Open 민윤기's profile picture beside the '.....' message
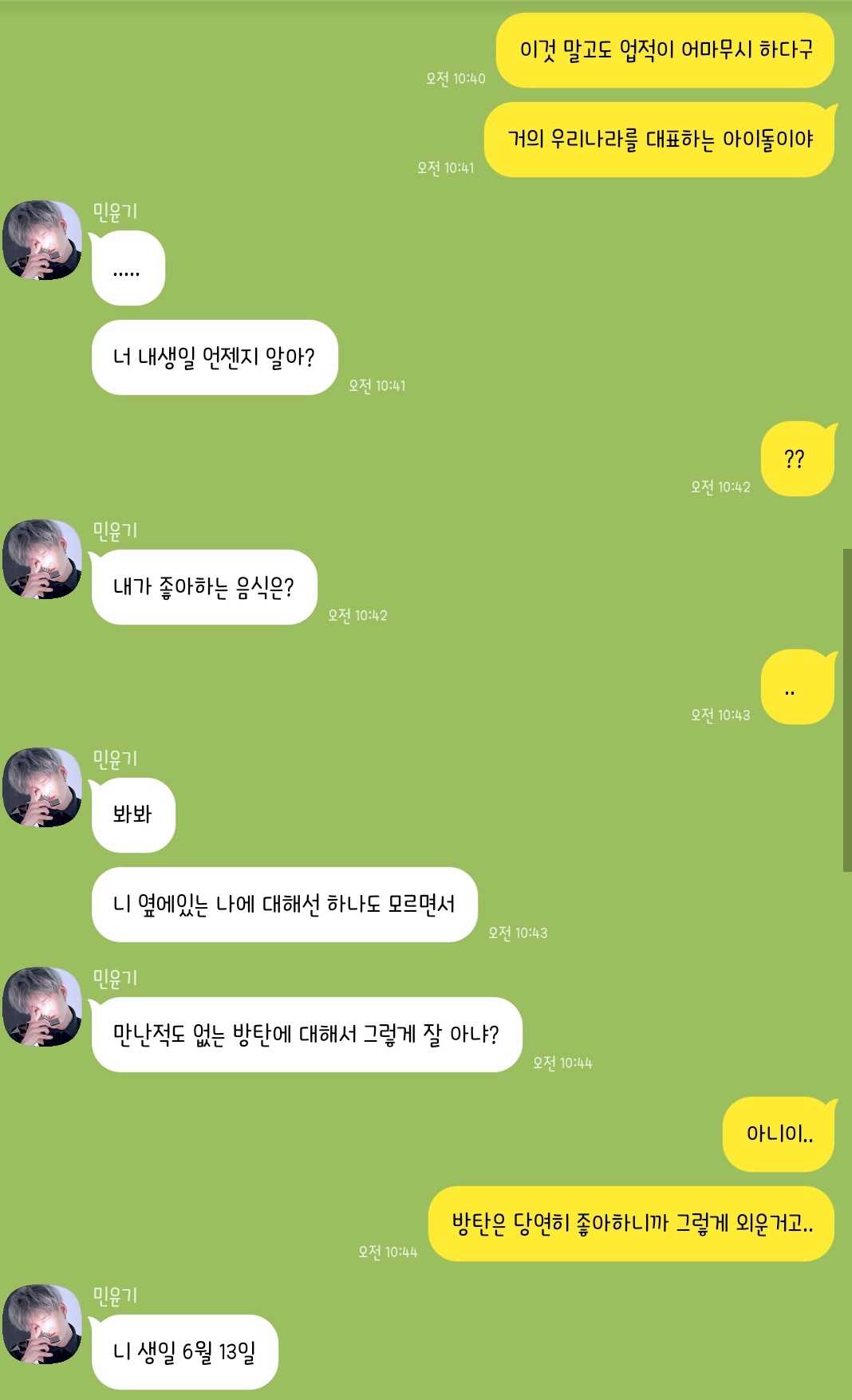This screenshot has height=1400, width=852. (42, 240)
